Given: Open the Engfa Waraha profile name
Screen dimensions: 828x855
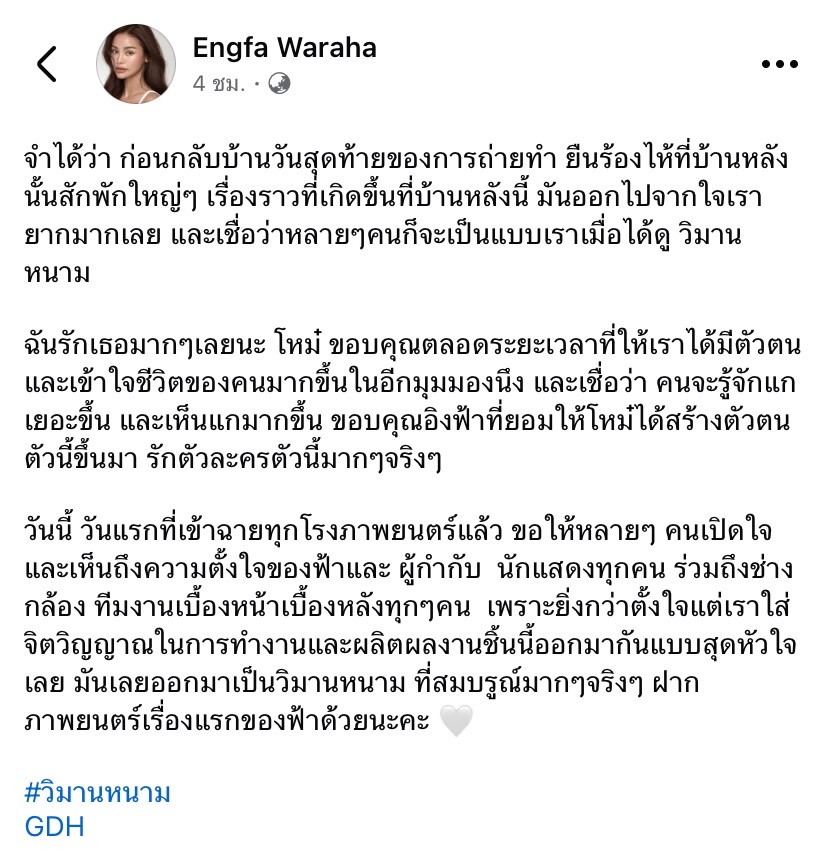Looking at the screenshot, I should 284,47.
